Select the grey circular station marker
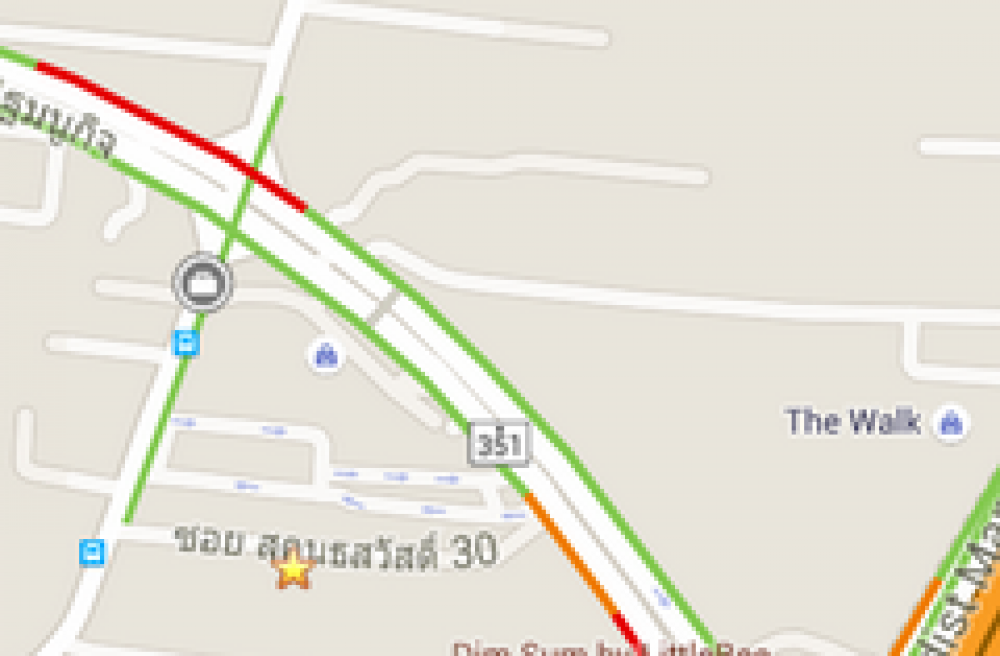The width and height of the screenshot is (1000, 656). click(203, 283)
